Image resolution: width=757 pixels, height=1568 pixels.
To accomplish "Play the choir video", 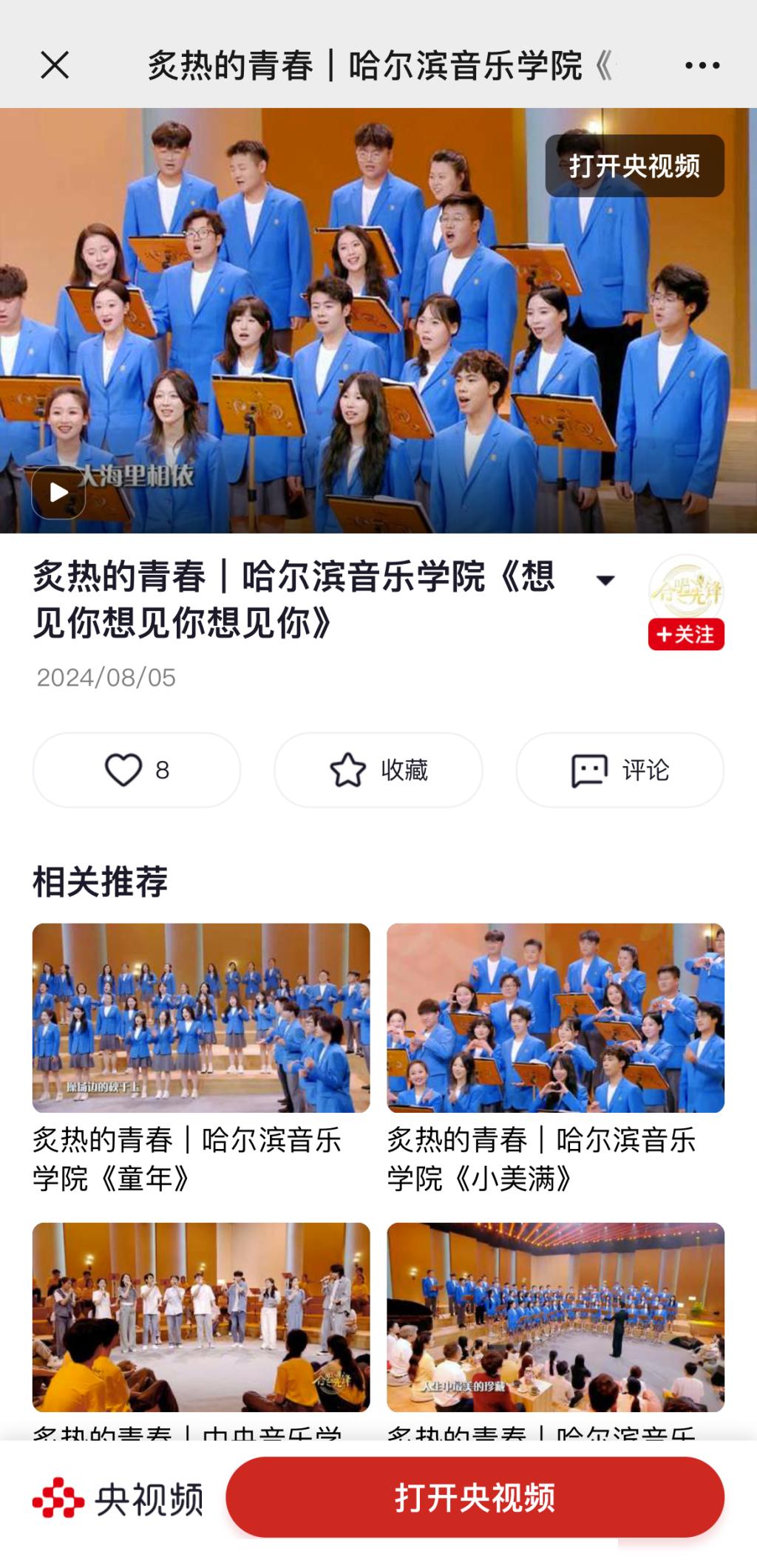I will 58,492.
